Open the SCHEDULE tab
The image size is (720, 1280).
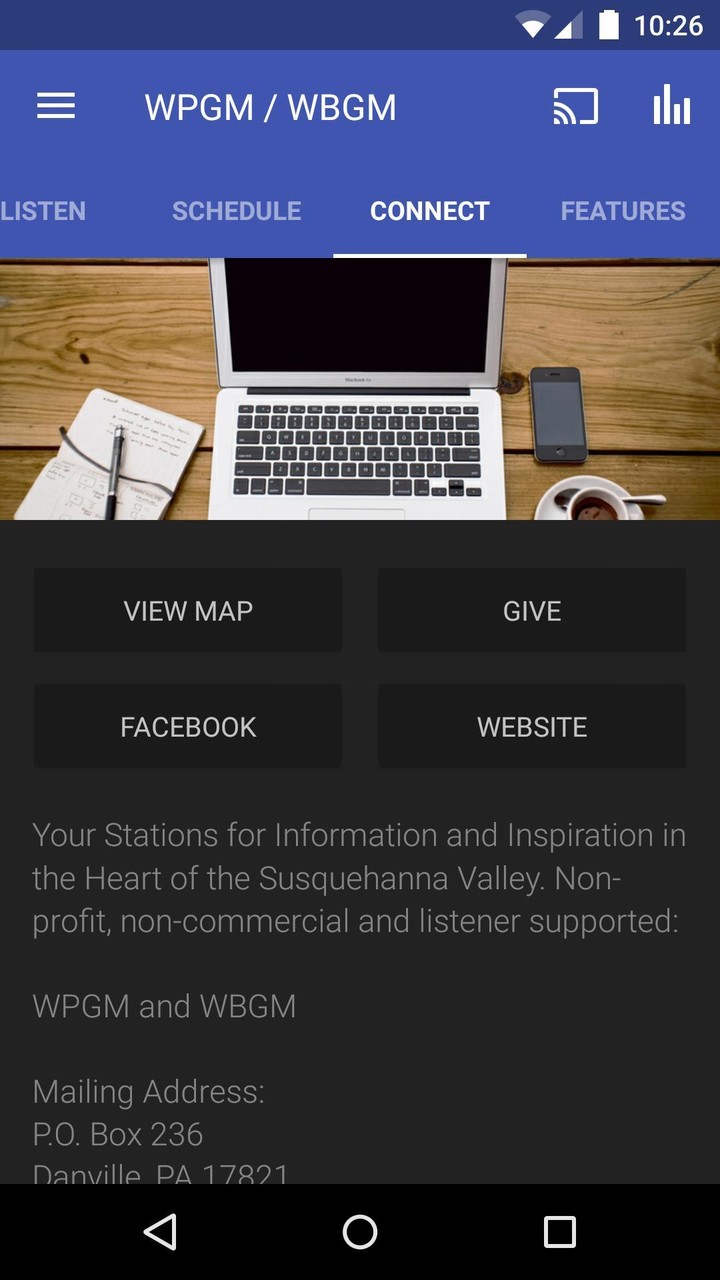point(236,211)
